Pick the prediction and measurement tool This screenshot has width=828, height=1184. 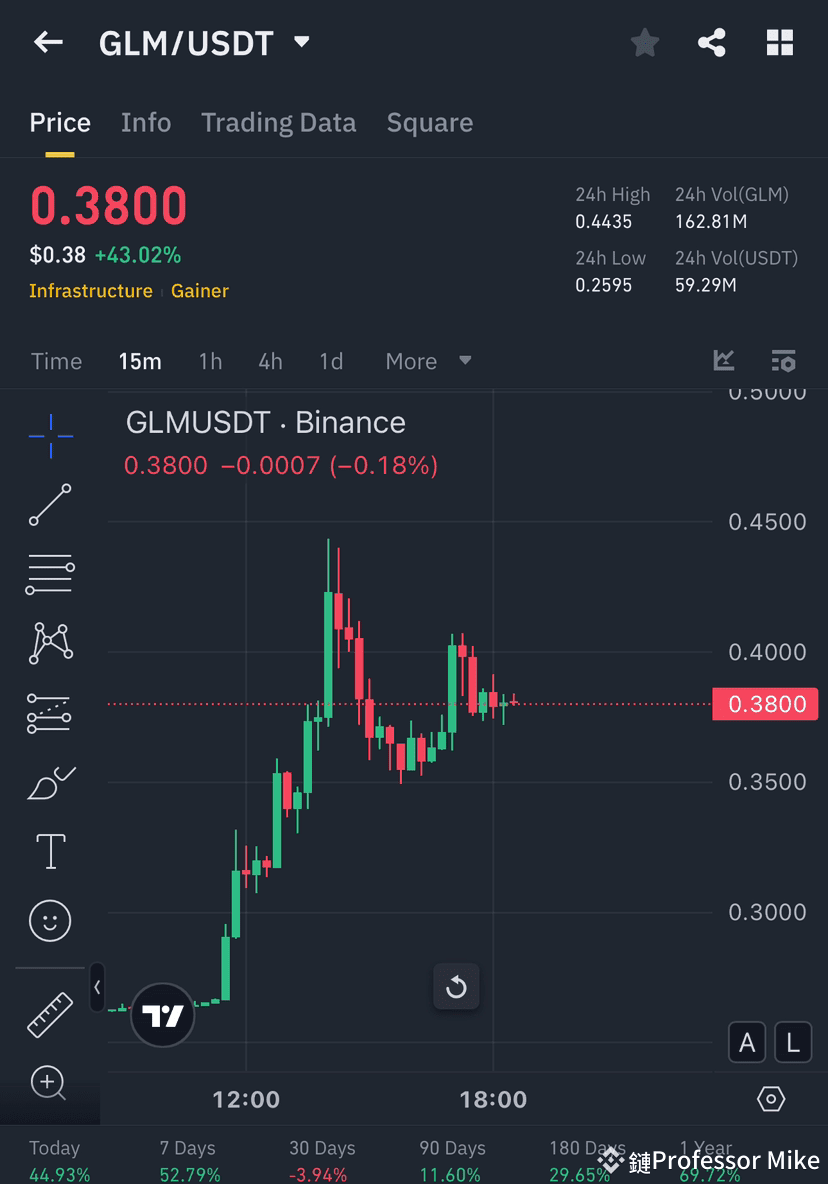click(x=50, y=712)
